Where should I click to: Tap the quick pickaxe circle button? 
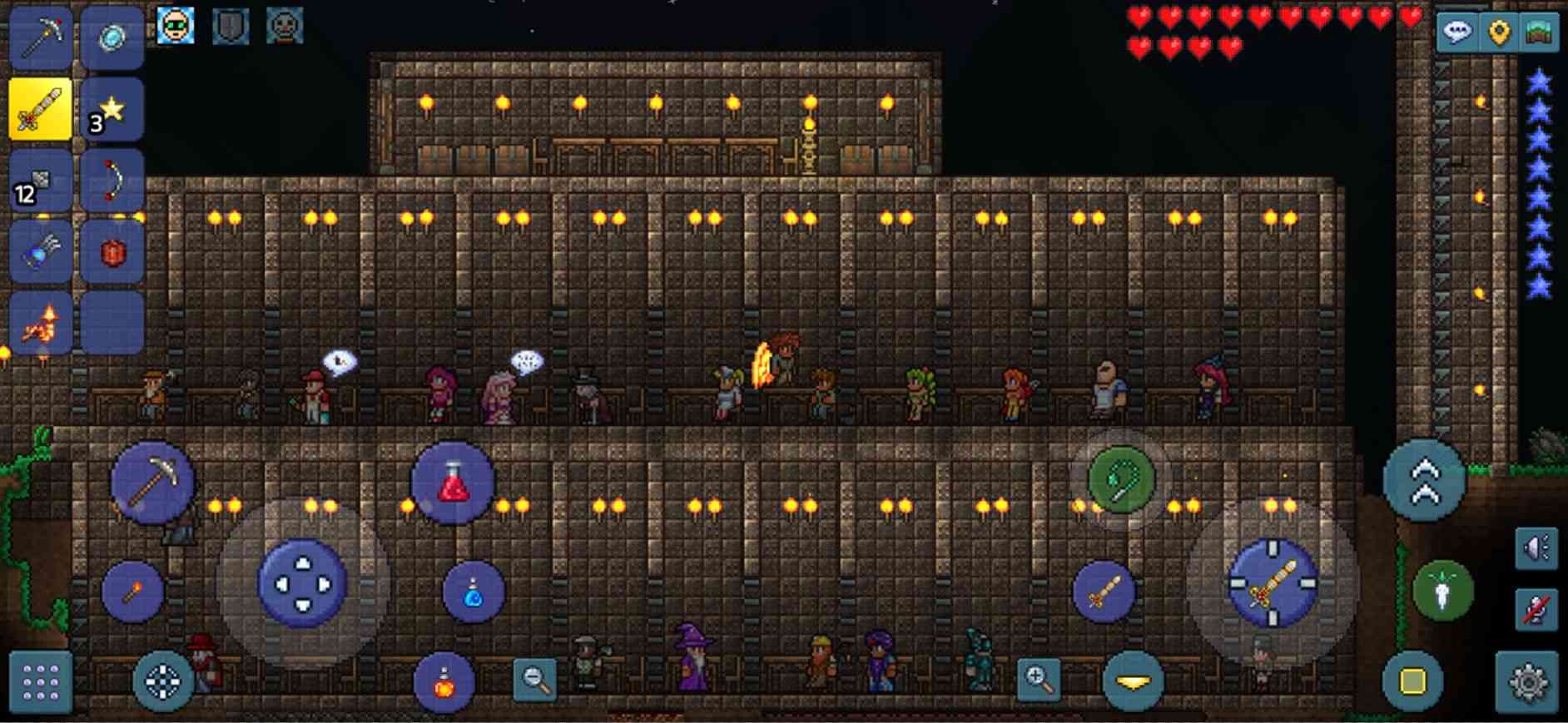tap(152, 483)
